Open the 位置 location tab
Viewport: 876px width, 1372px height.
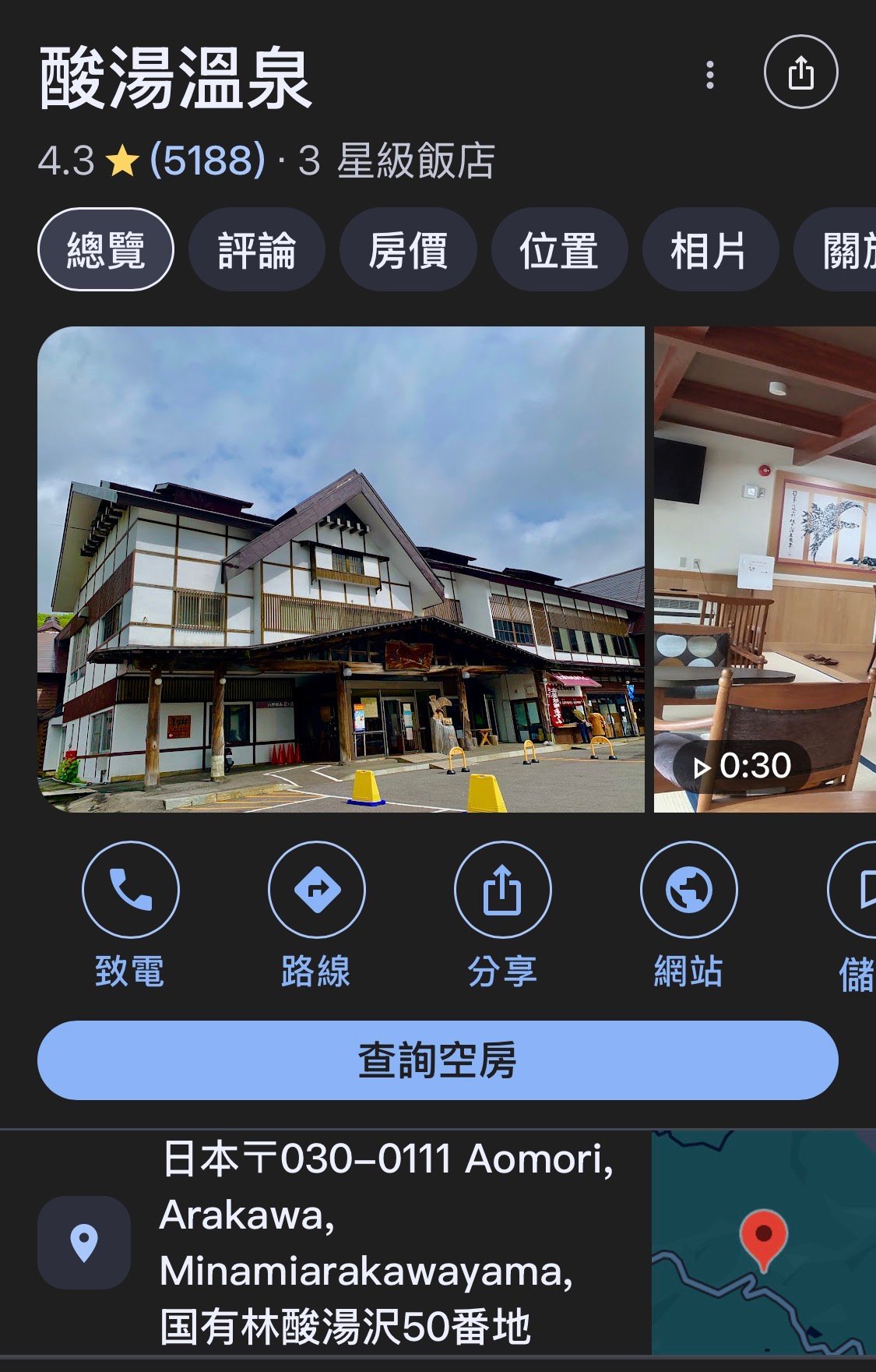coord(558,250)
